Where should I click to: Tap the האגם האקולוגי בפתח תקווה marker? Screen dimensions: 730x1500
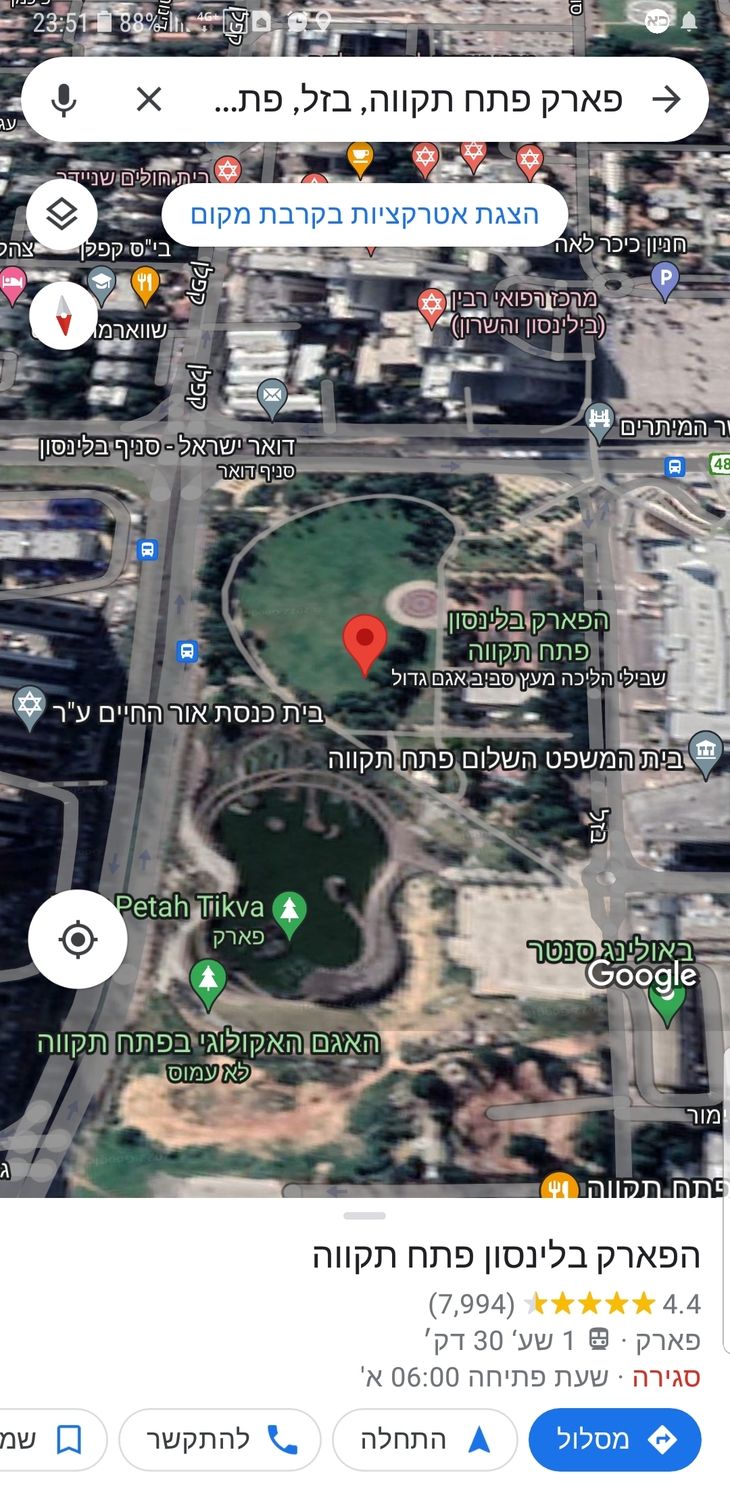(208, 981)
